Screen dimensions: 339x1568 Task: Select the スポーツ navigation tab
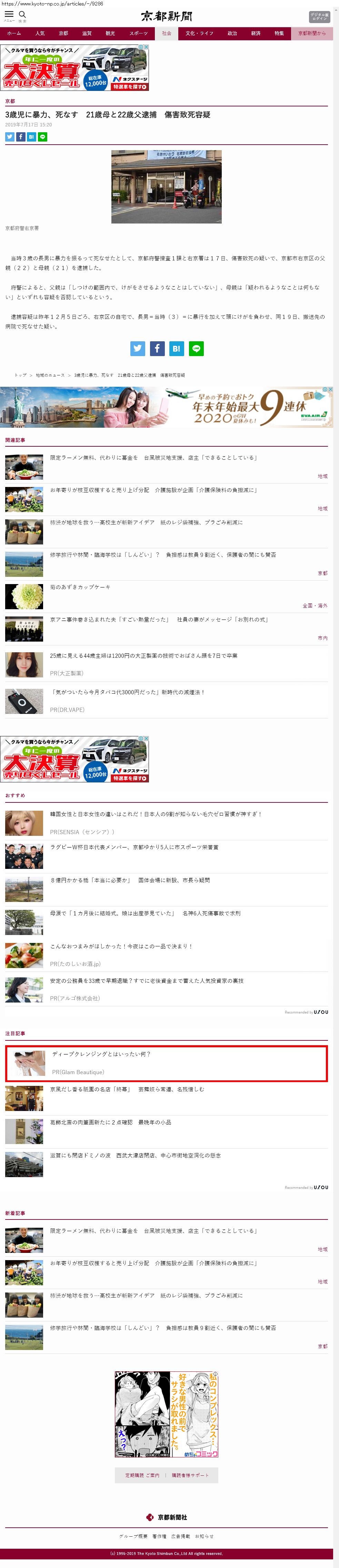click(x=138, y=33)
